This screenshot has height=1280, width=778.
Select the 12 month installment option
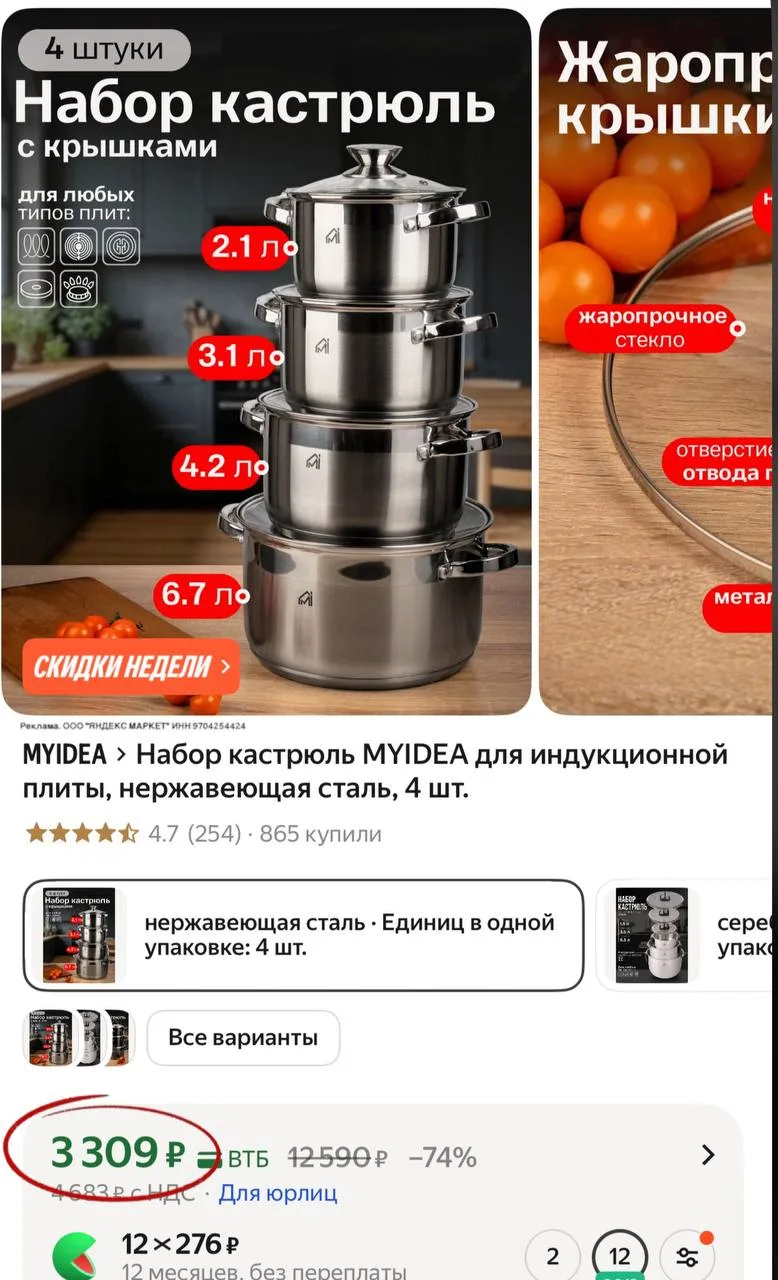619,1257
